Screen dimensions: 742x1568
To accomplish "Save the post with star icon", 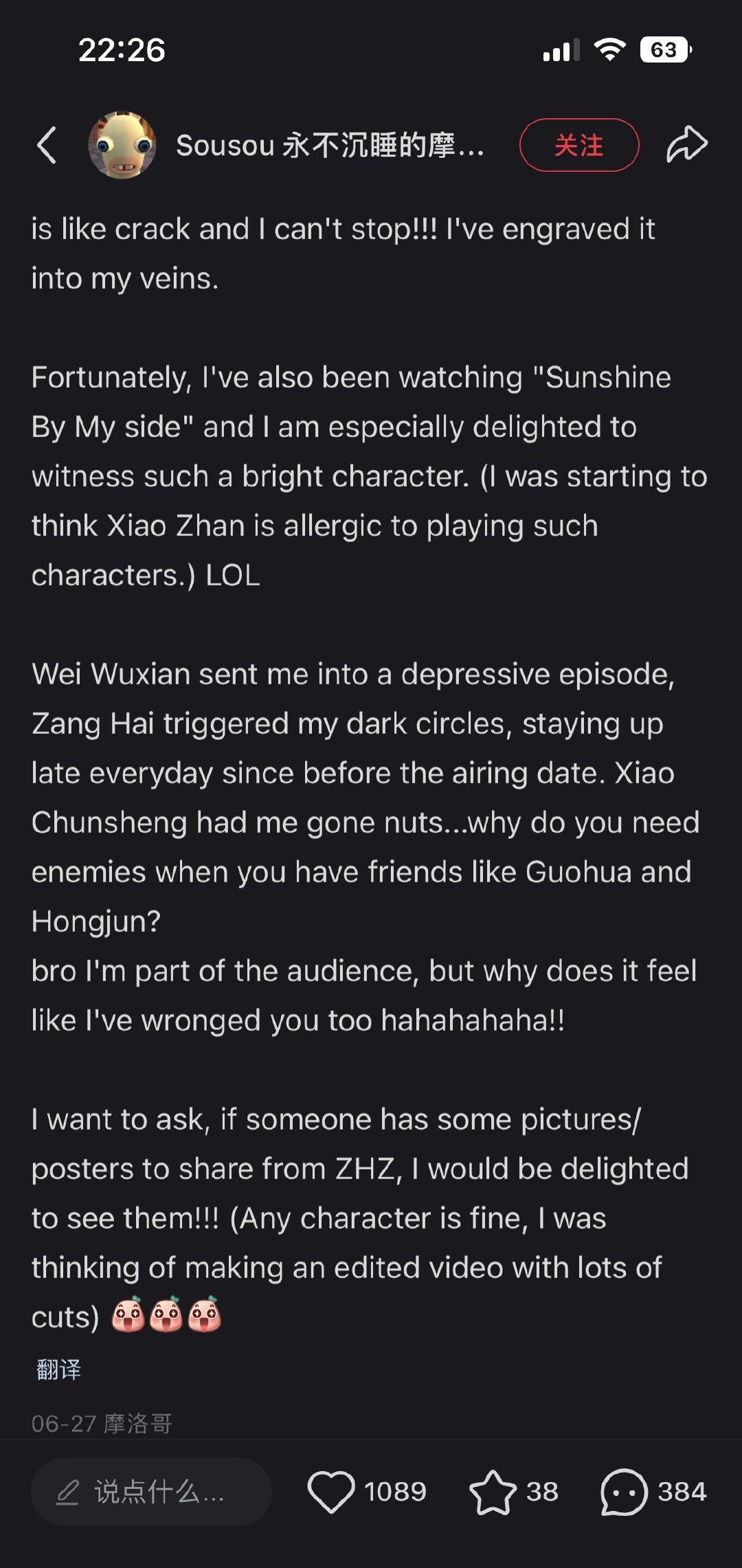I will 493,1492.
